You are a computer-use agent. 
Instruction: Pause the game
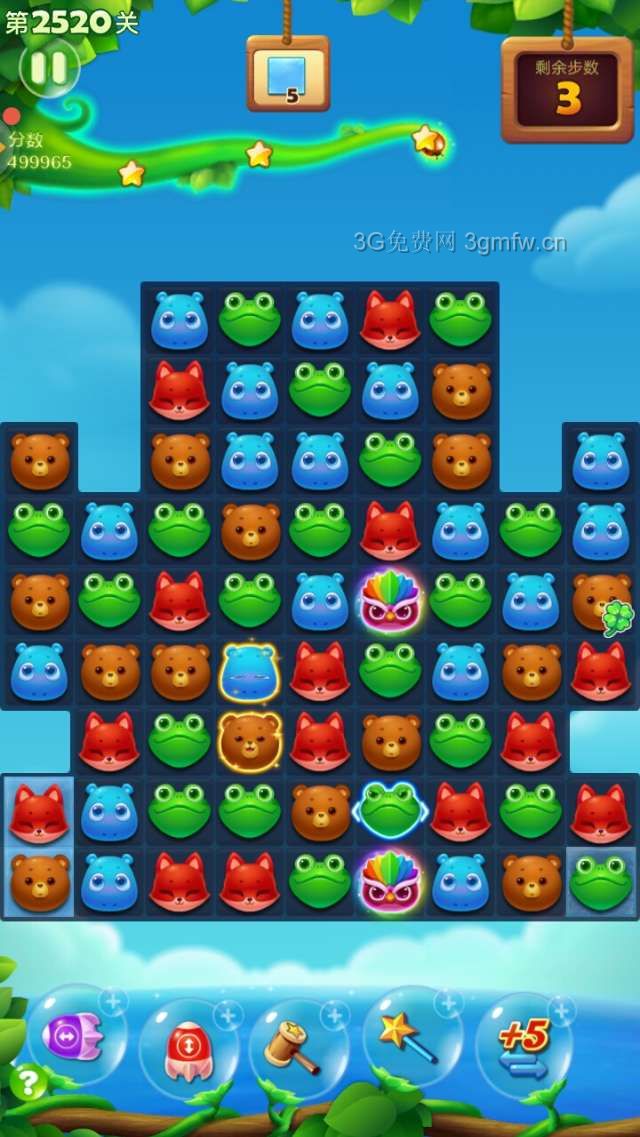click(x=48, y=68)
